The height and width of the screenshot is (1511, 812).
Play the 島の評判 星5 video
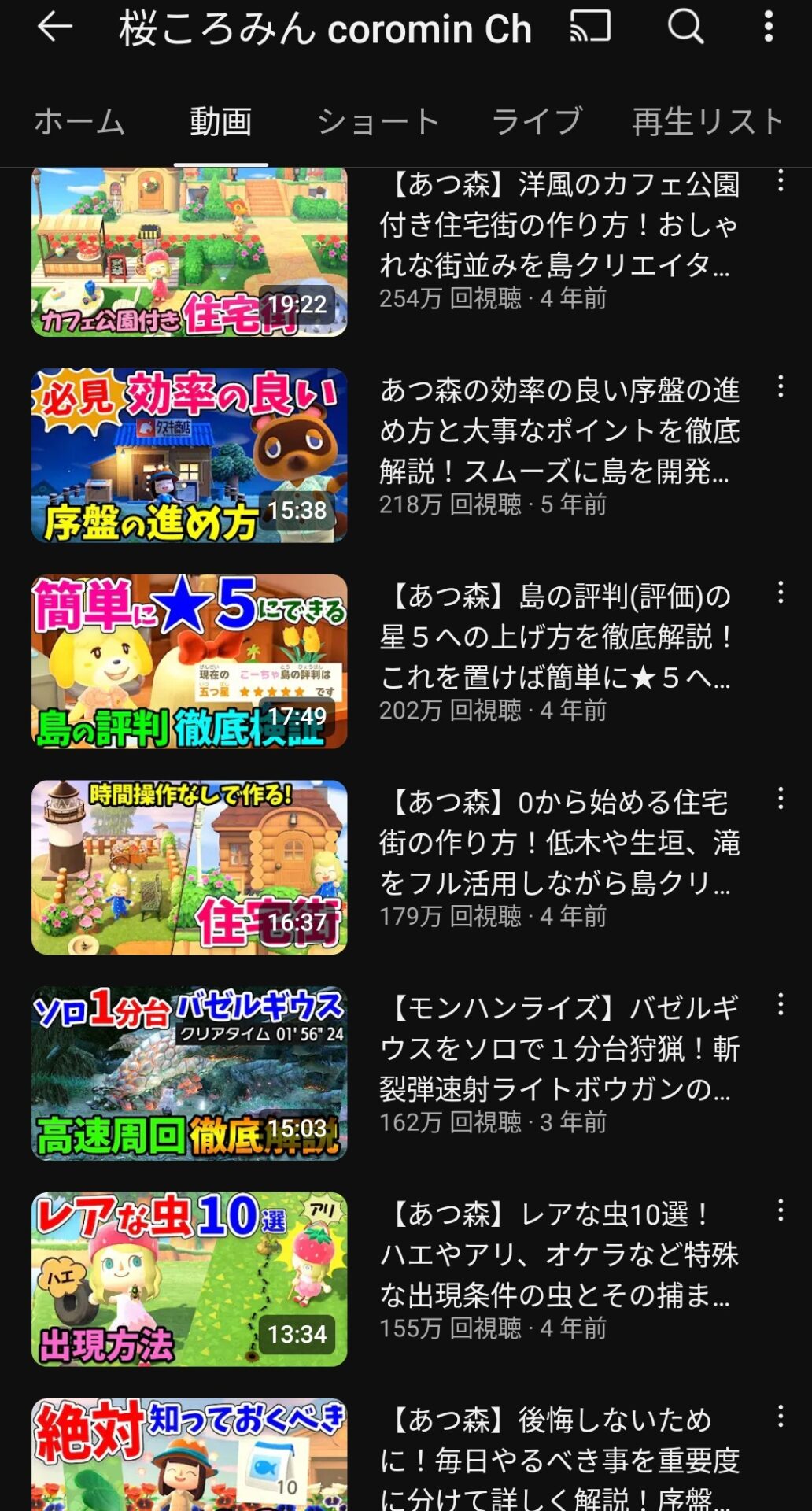(189, 661)
